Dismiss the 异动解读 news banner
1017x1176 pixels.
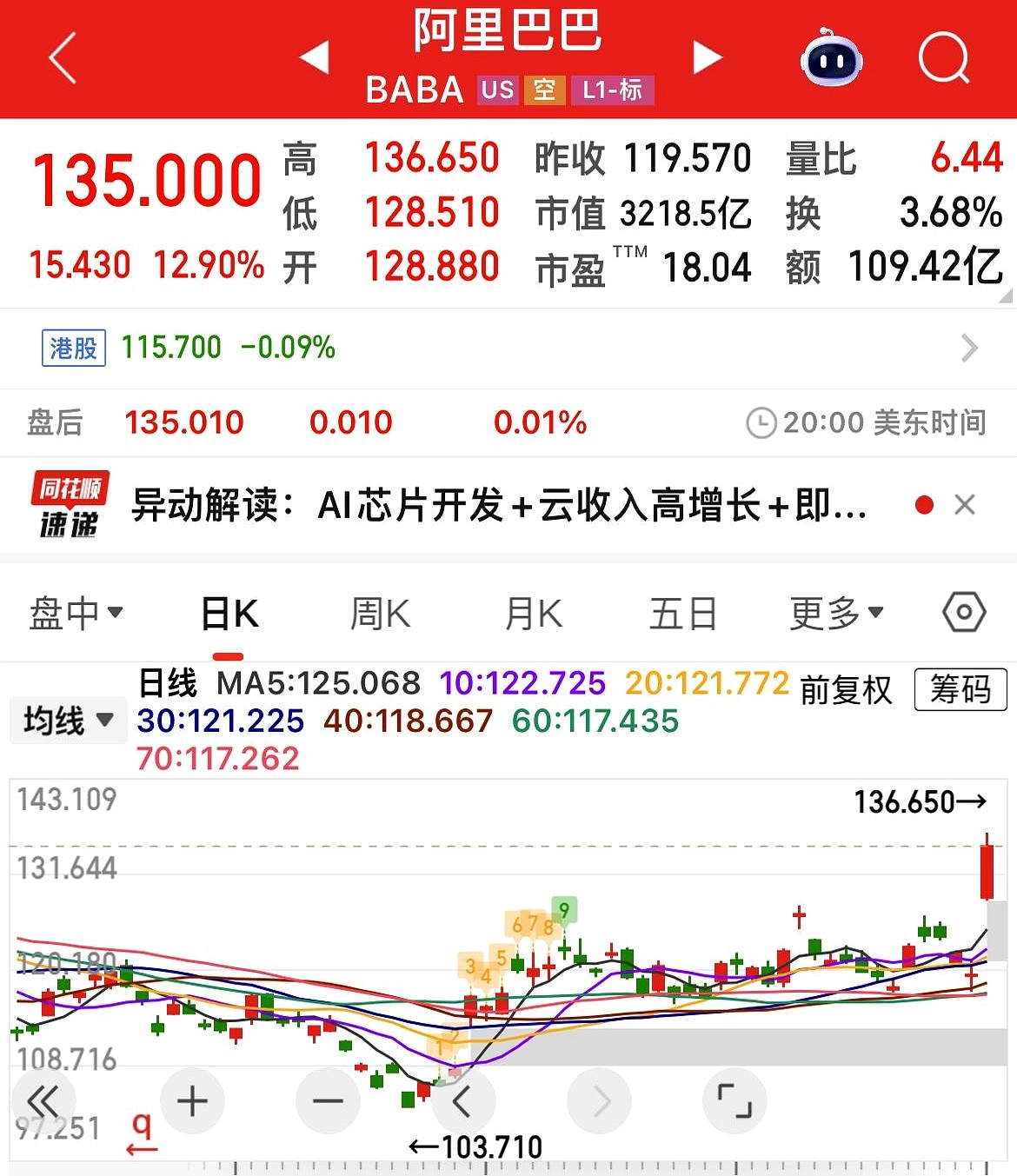[965, 505]
